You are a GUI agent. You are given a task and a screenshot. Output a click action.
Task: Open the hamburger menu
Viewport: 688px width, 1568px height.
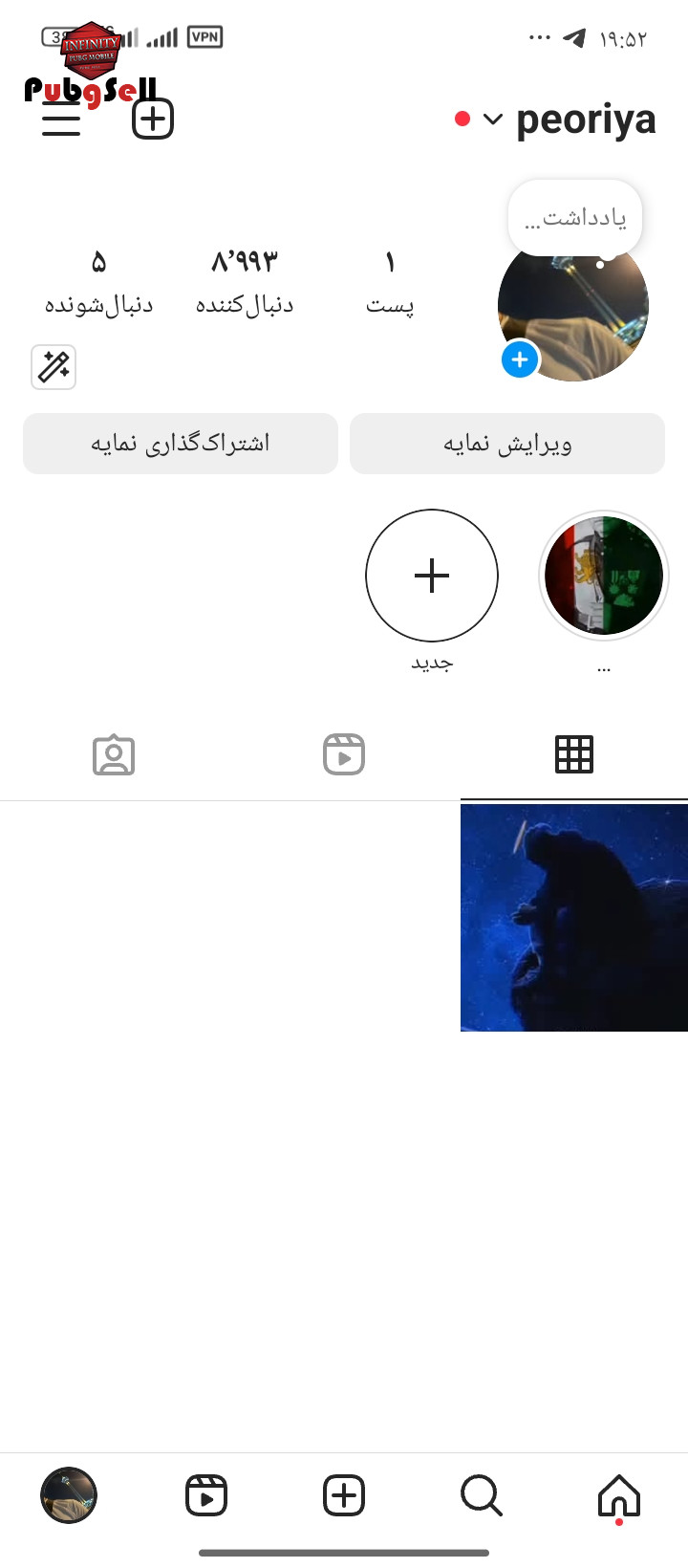coord(61,120)
